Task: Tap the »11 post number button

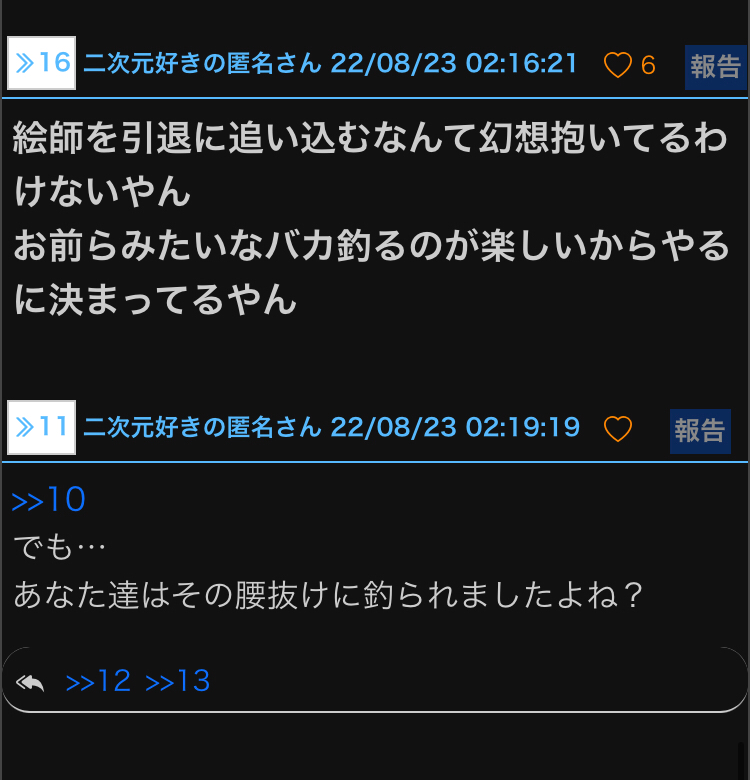Action: coord(41,427)
